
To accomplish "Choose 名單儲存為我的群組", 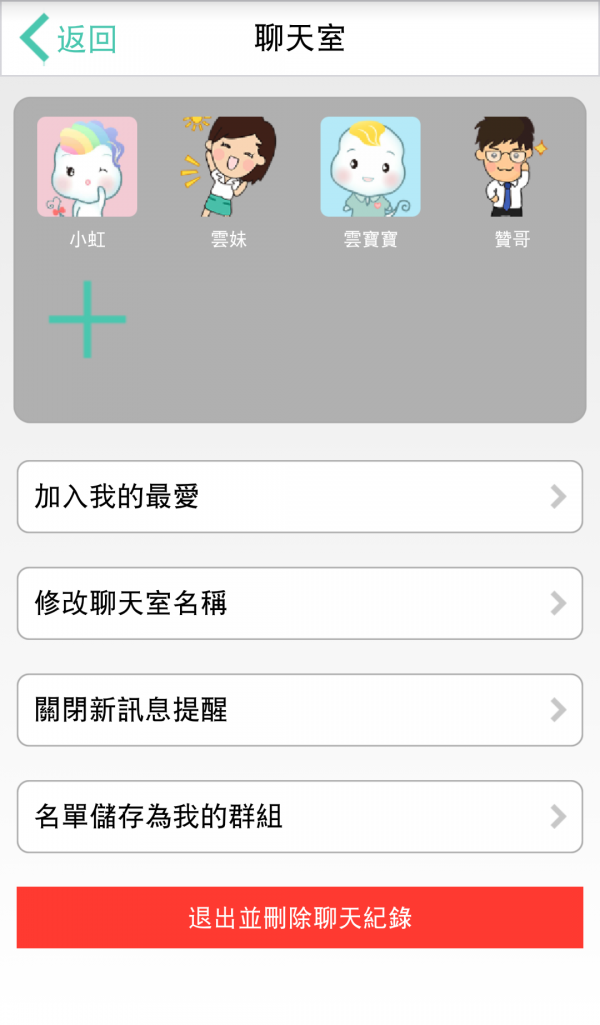I will point(300,817).
